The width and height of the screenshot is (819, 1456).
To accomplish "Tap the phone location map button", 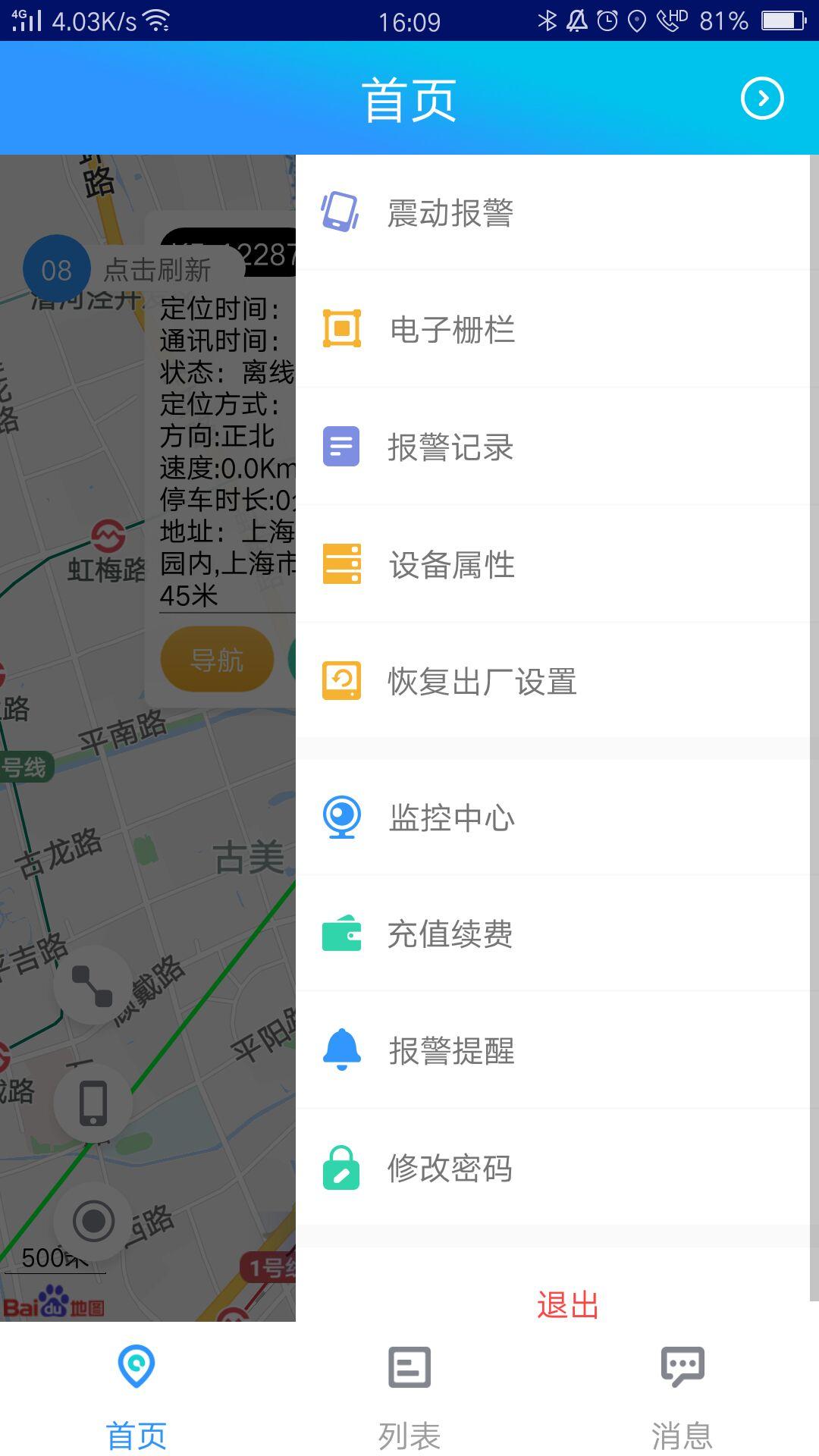I will point(93,1103).
